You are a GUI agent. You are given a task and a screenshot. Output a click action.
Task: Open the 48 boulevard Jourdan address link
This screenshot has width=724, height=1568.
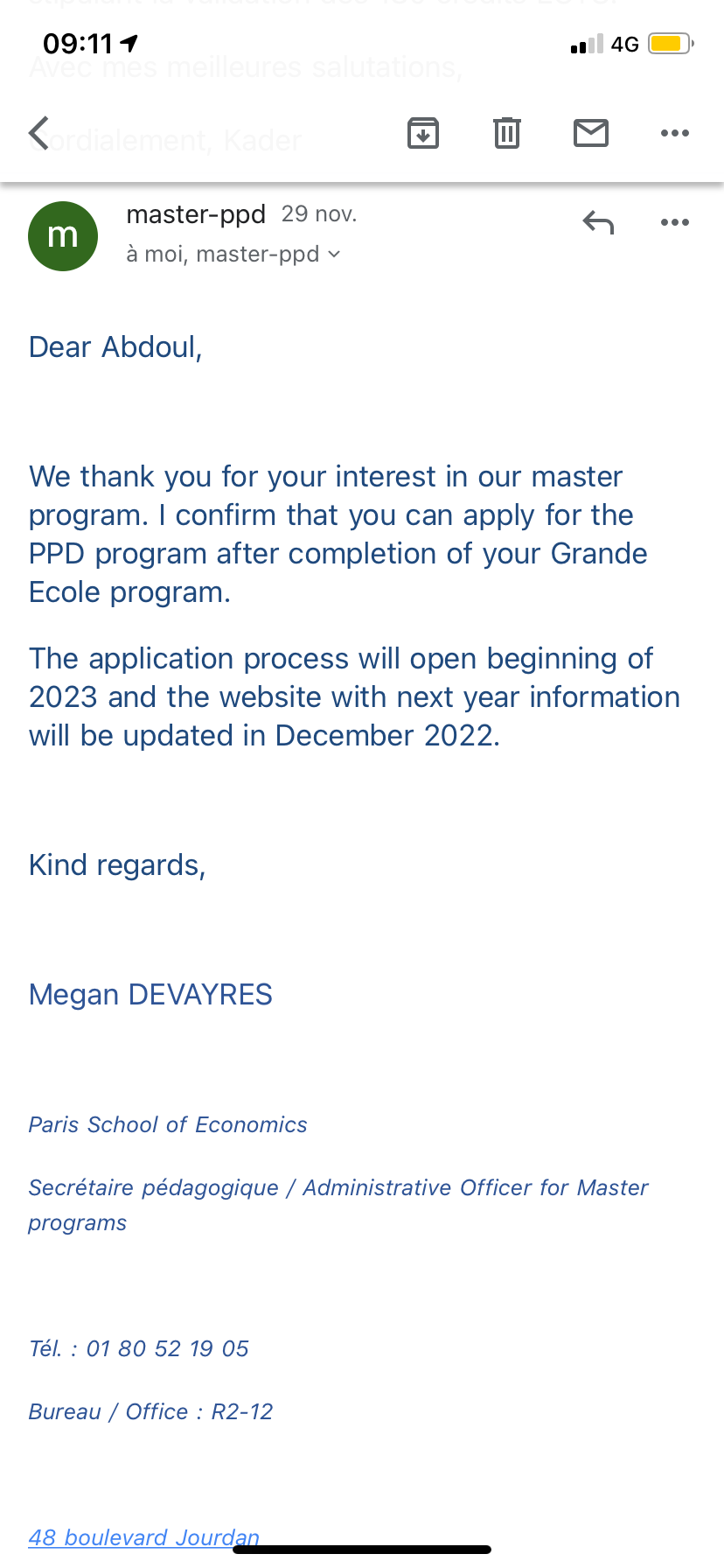point(144,1537)
